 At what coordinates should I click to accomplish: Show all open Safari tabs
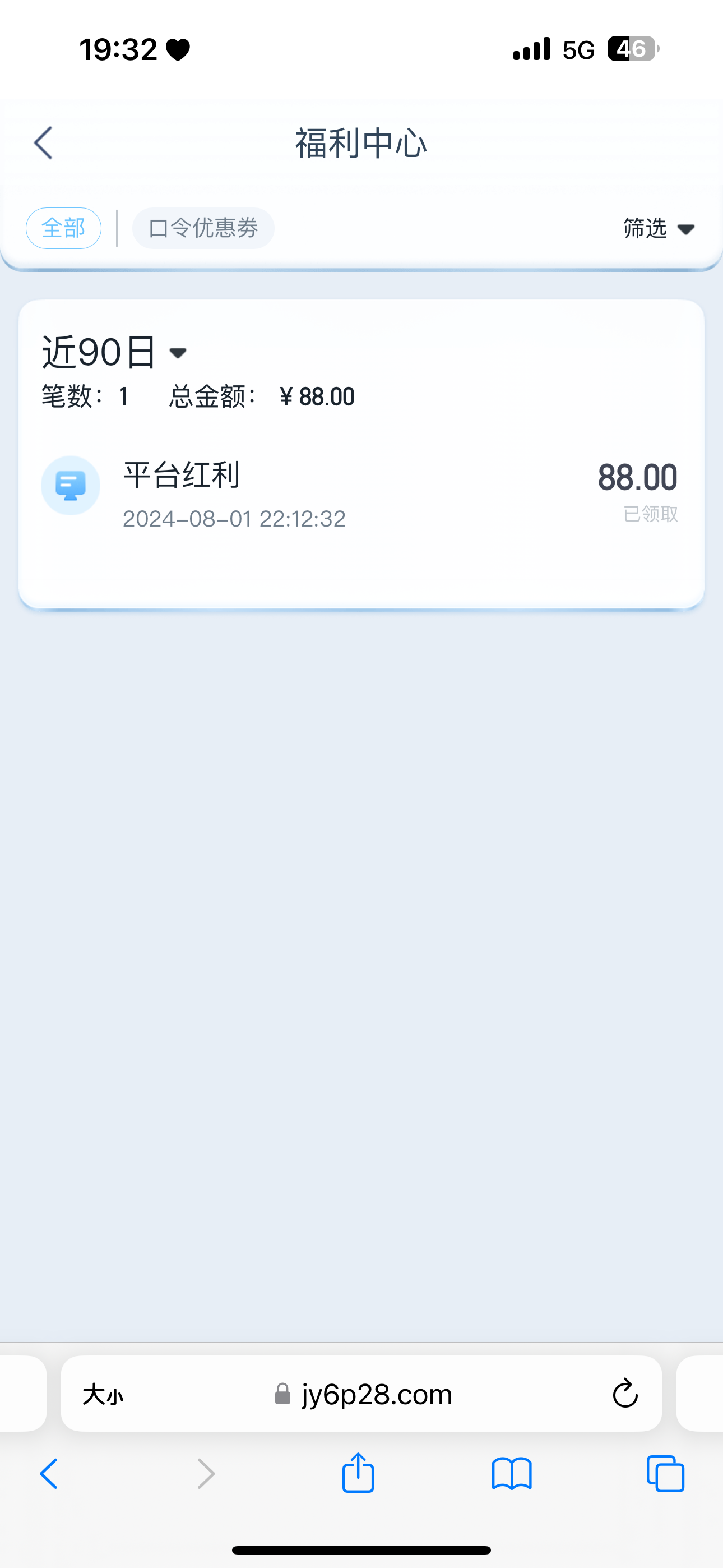[x=665, y=1474]
